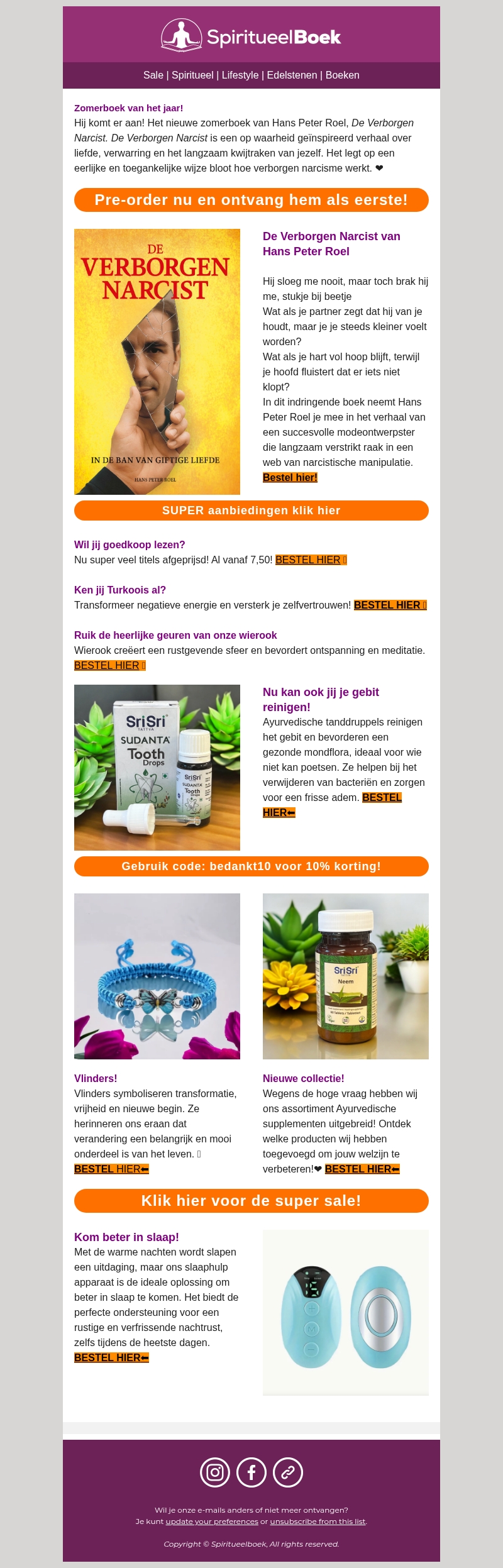This screenshot has height=1568, width=503.
Task: Order Turkoois via BESTEL HIER link
Action: 390,605
